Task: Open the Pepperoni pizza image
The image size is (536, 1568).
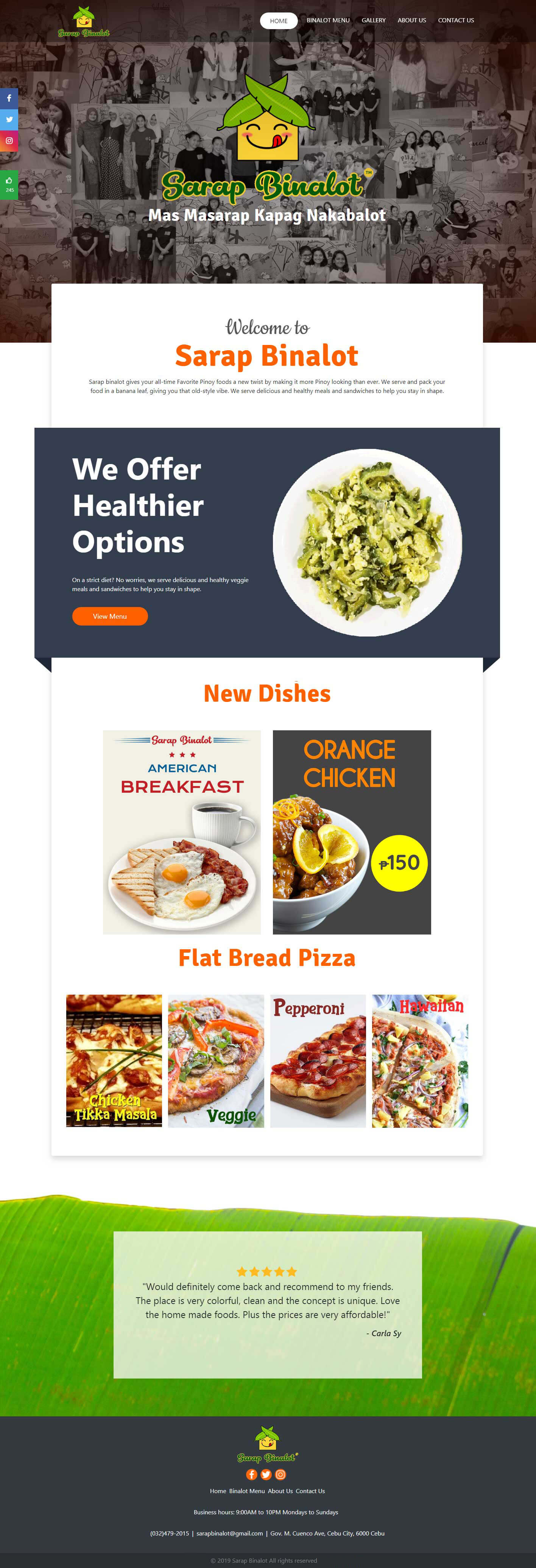Action: pyautogui.click(x=318, y=1060)
